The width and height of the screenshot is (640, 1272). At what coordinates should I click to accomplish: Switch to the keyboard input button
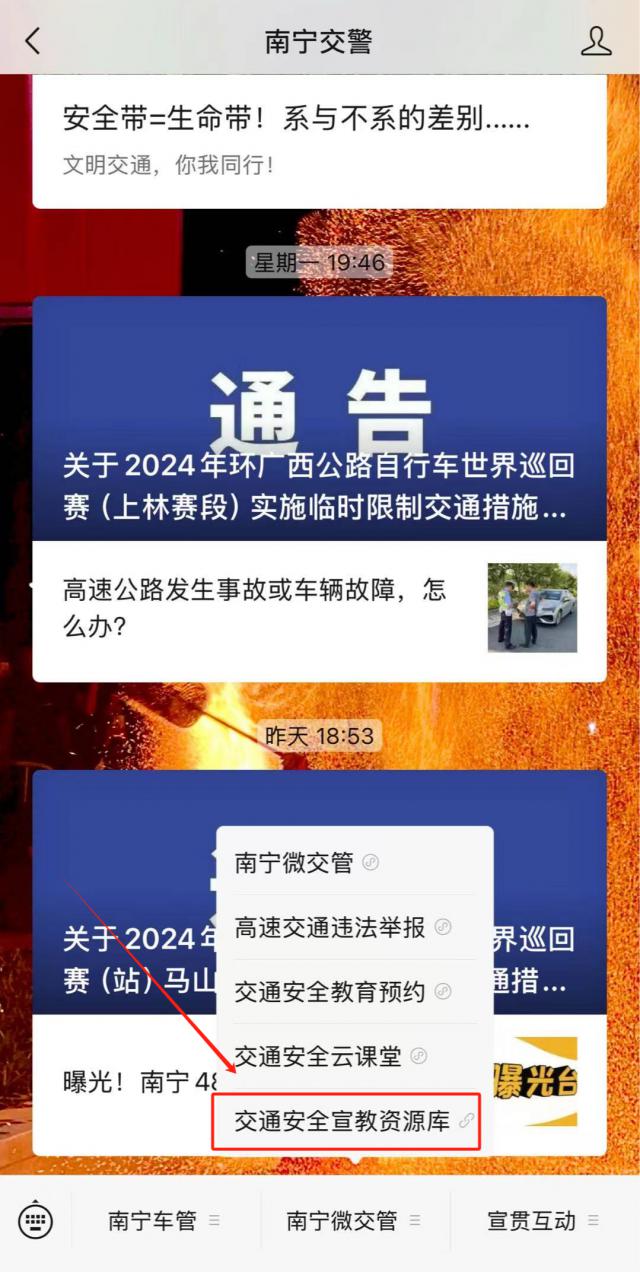[36, 1220]
